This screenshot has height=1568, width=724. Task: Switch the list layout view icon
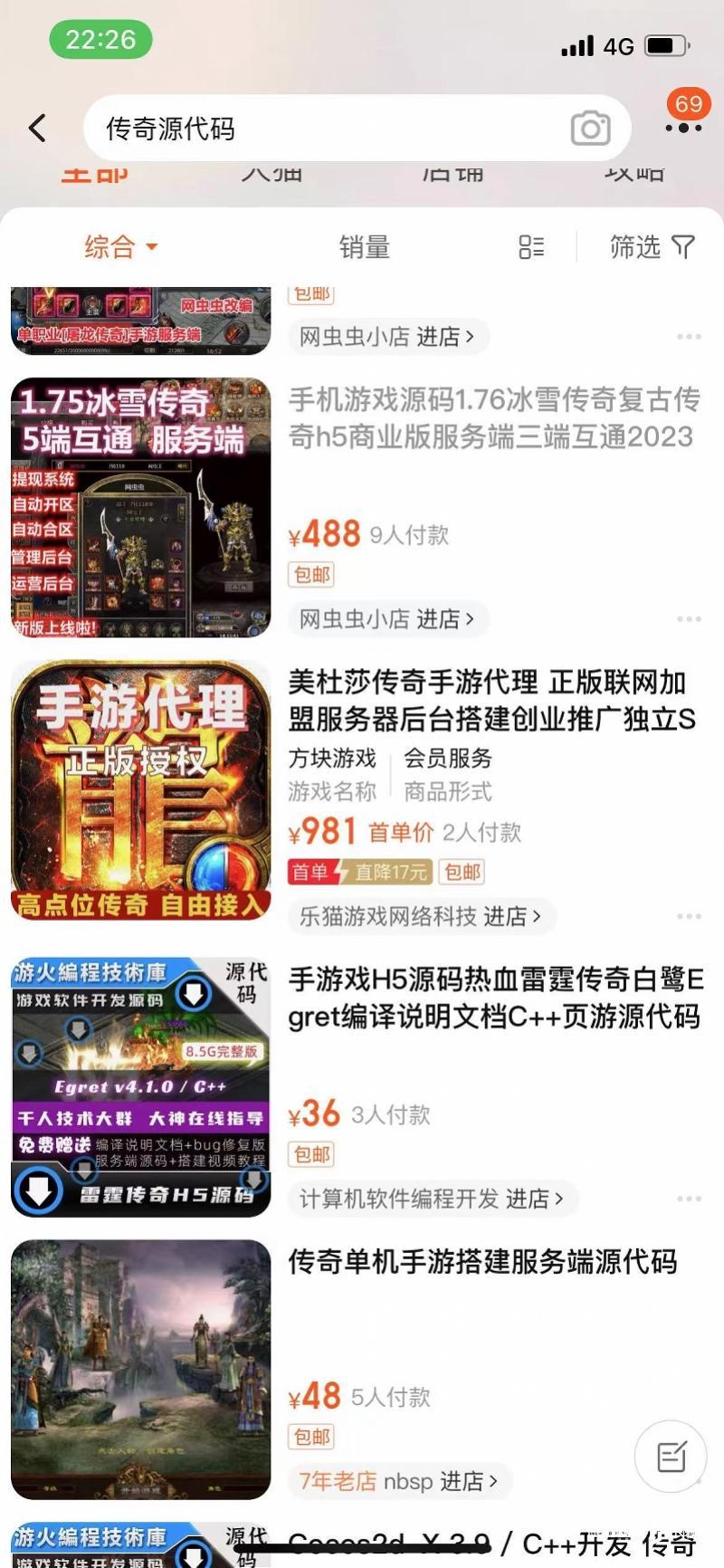pyautogui.click(x=531, y=247)
